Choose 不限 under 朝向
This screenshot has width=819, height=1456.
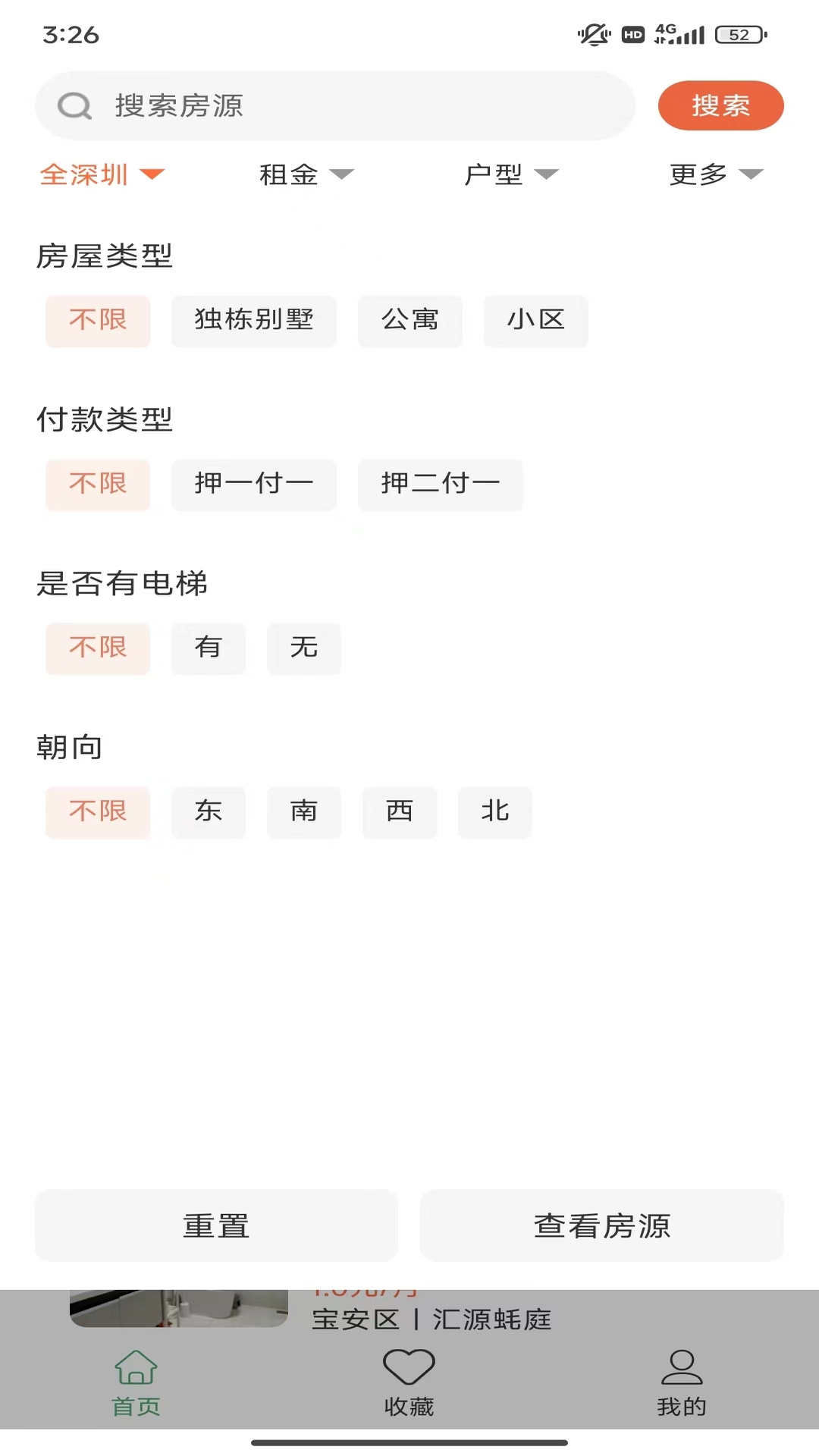[98, 812]
